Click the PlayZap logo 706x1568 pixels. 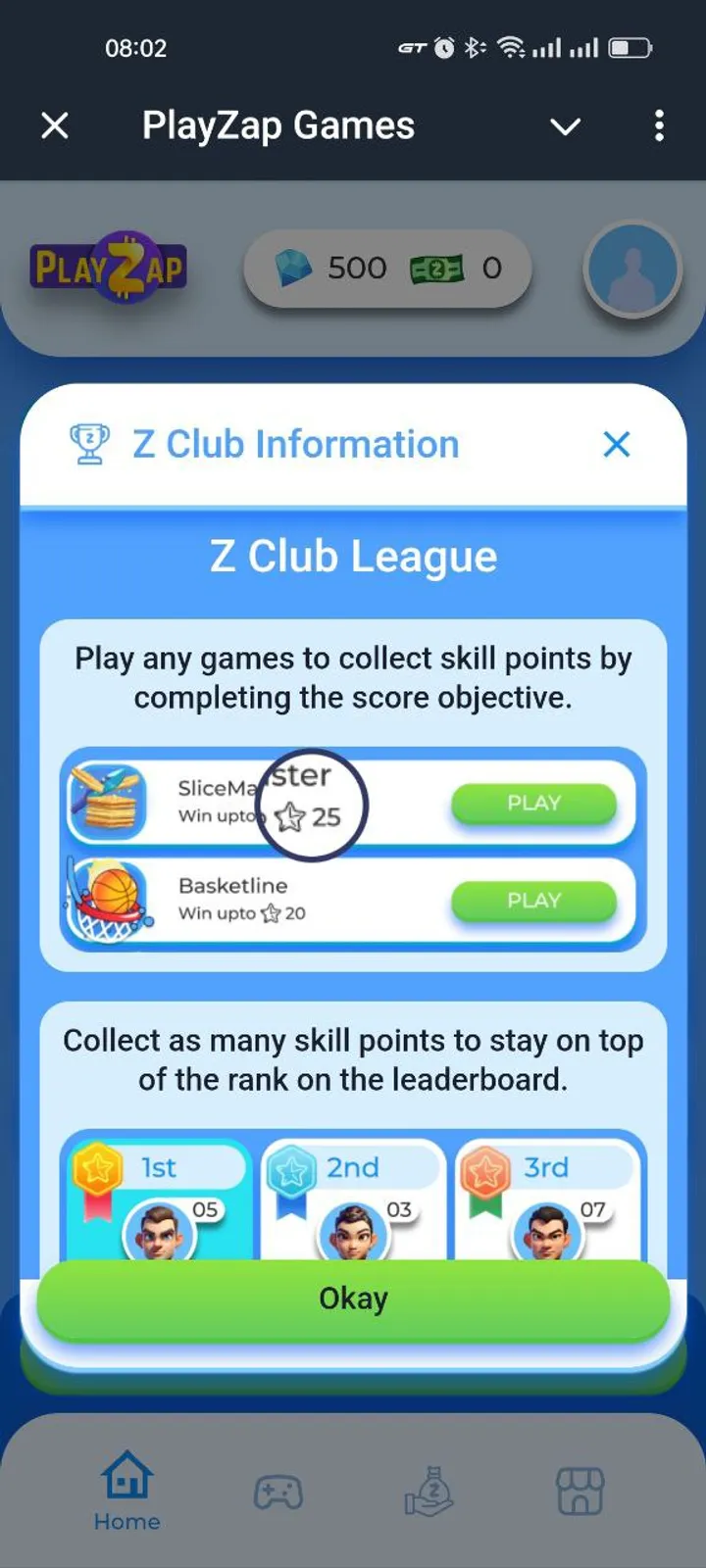108,267
